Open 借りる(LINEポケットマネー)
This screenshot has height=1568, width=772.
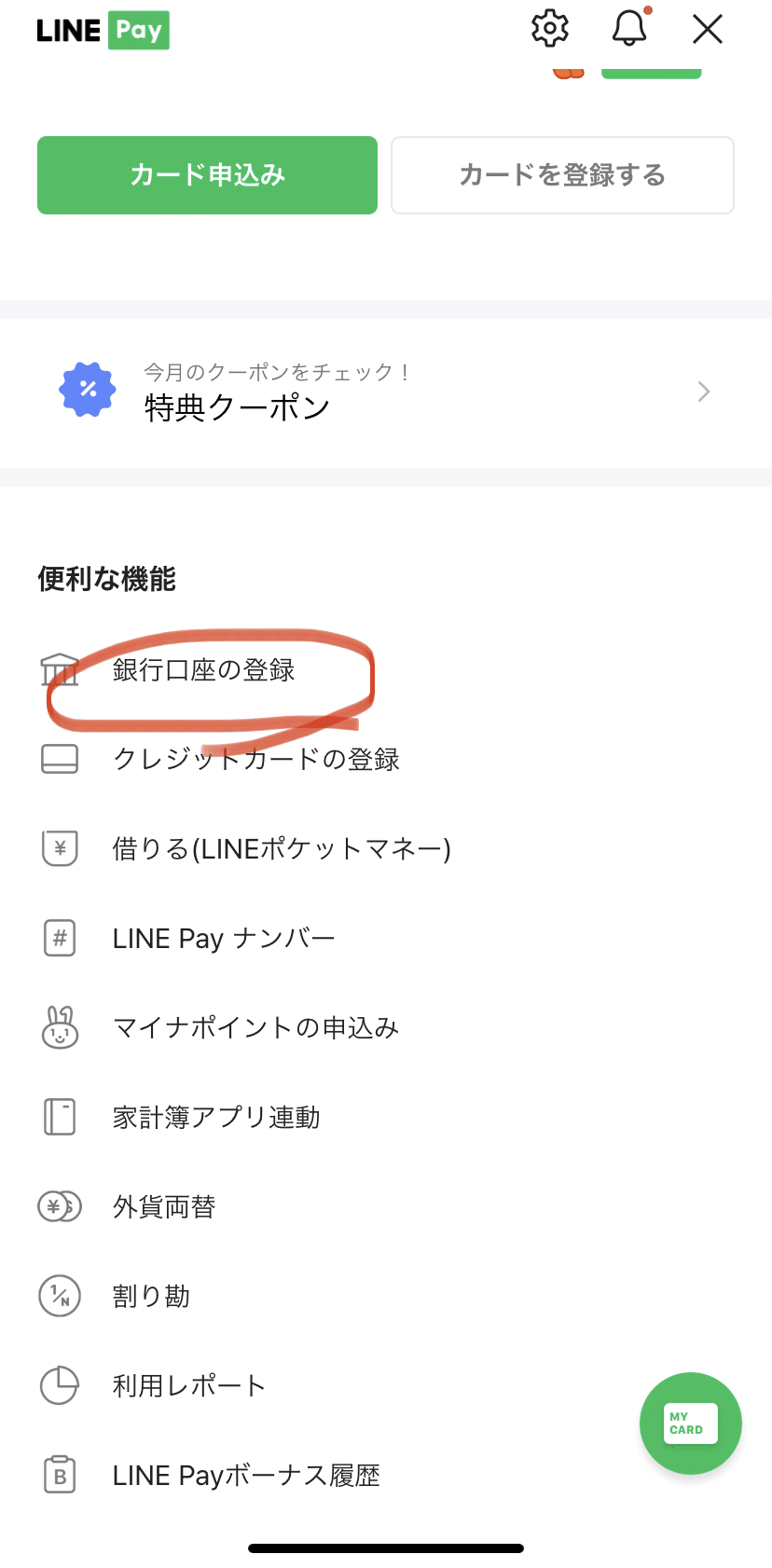[386, 848]
